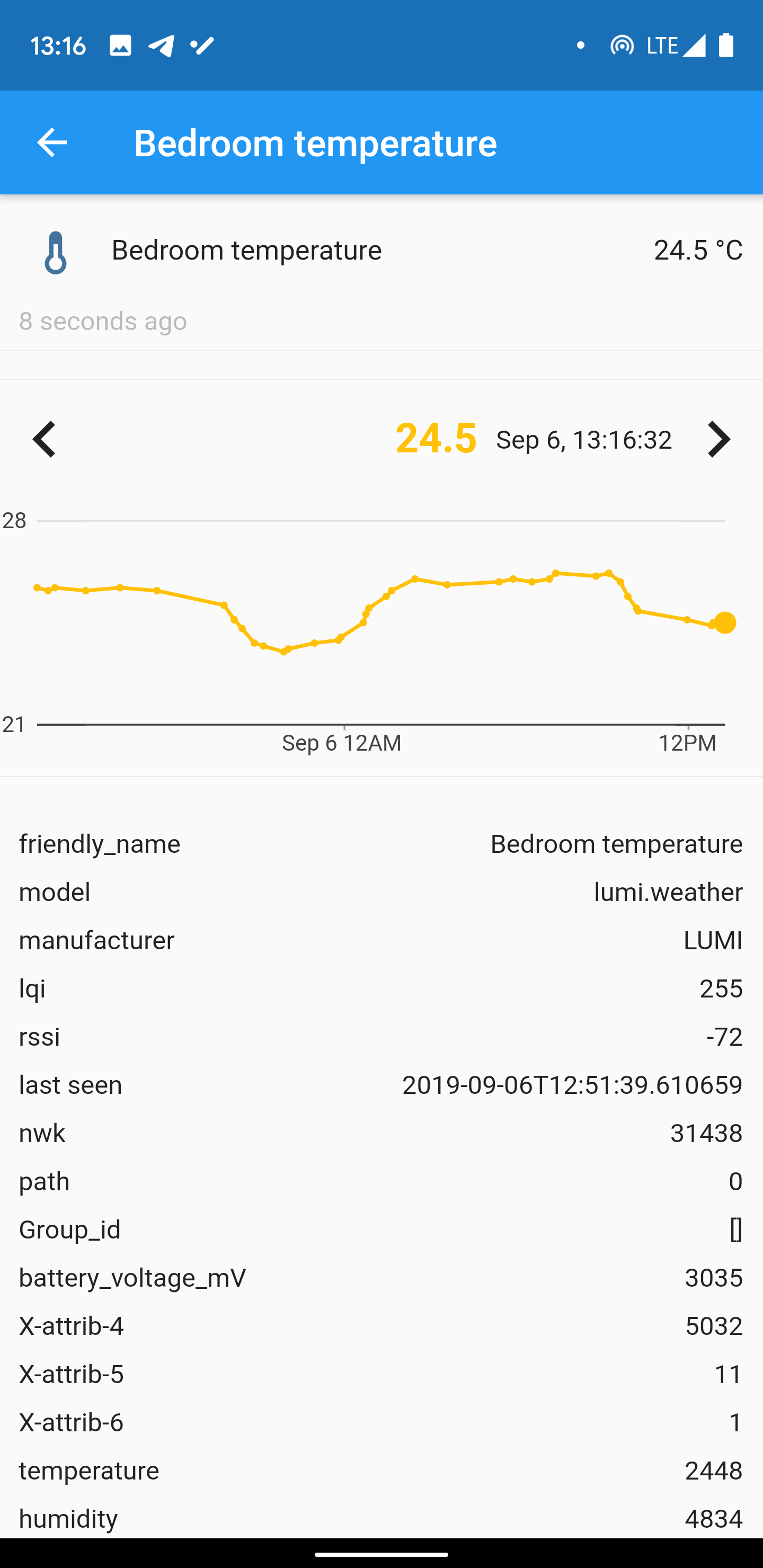Go back from Bedroom temperature screen

point(52,143)
